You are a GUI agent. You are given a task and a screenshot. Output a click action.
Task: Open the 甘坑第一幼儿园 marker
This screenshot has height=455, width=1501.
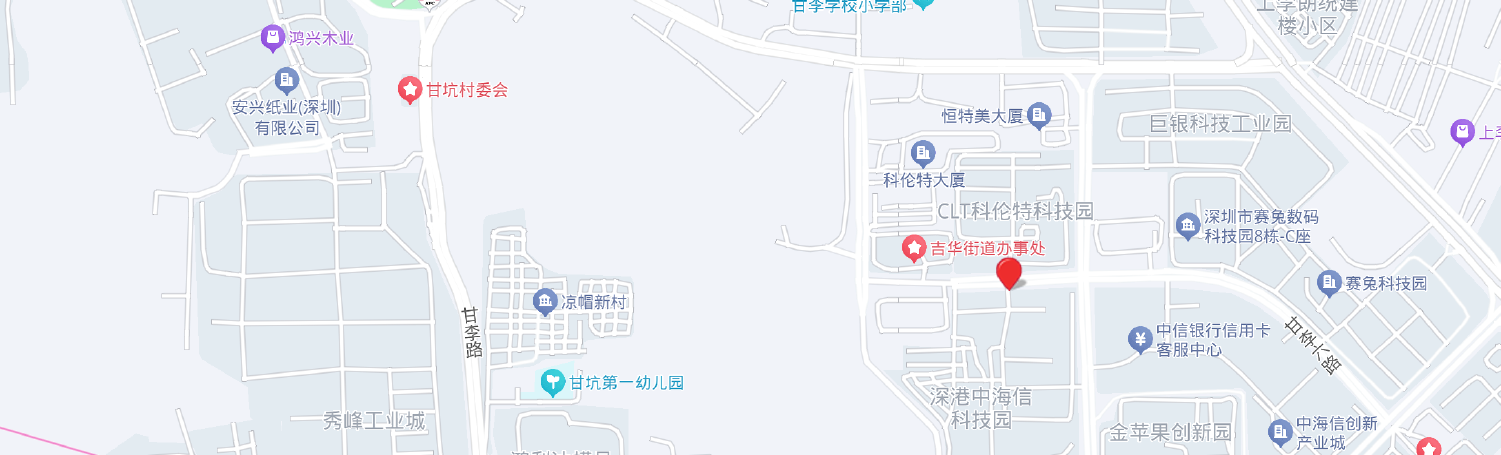click(552, 382)
